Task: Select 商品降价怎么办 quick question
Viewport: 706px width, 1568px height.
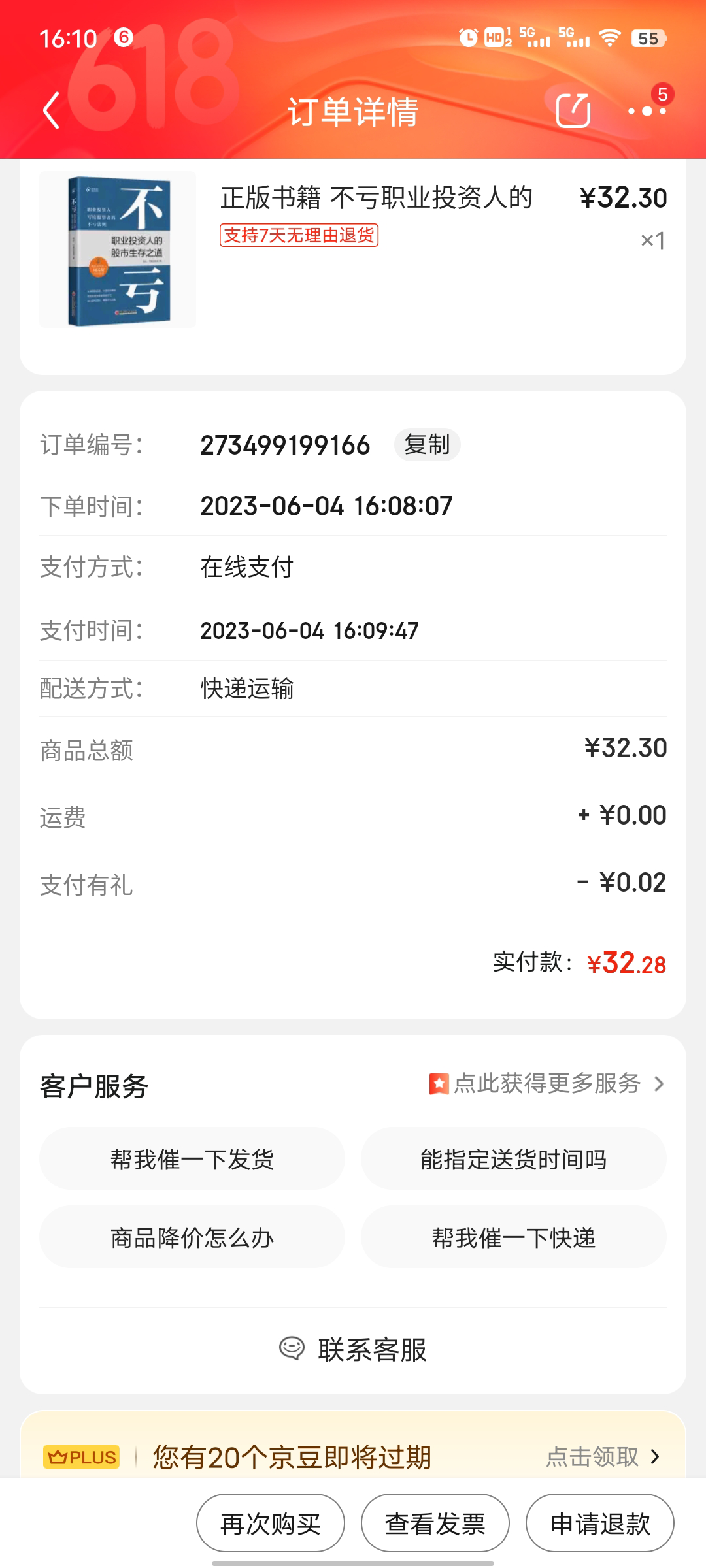Action: [x=192, y=1237]
